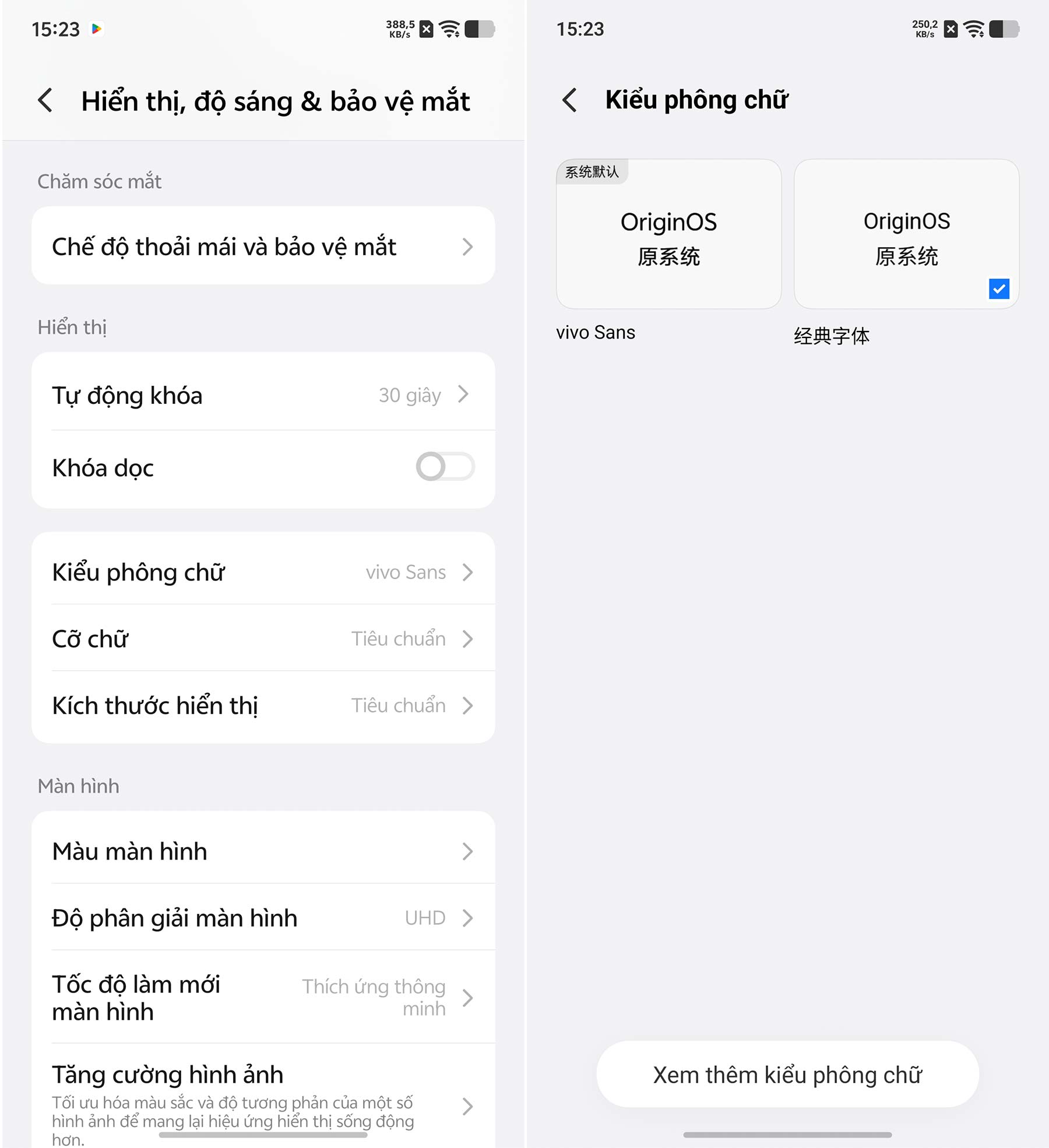Open Kích thước hiển thị setting
Screen dimensions: 1049x1148
(x=263, y=706)
